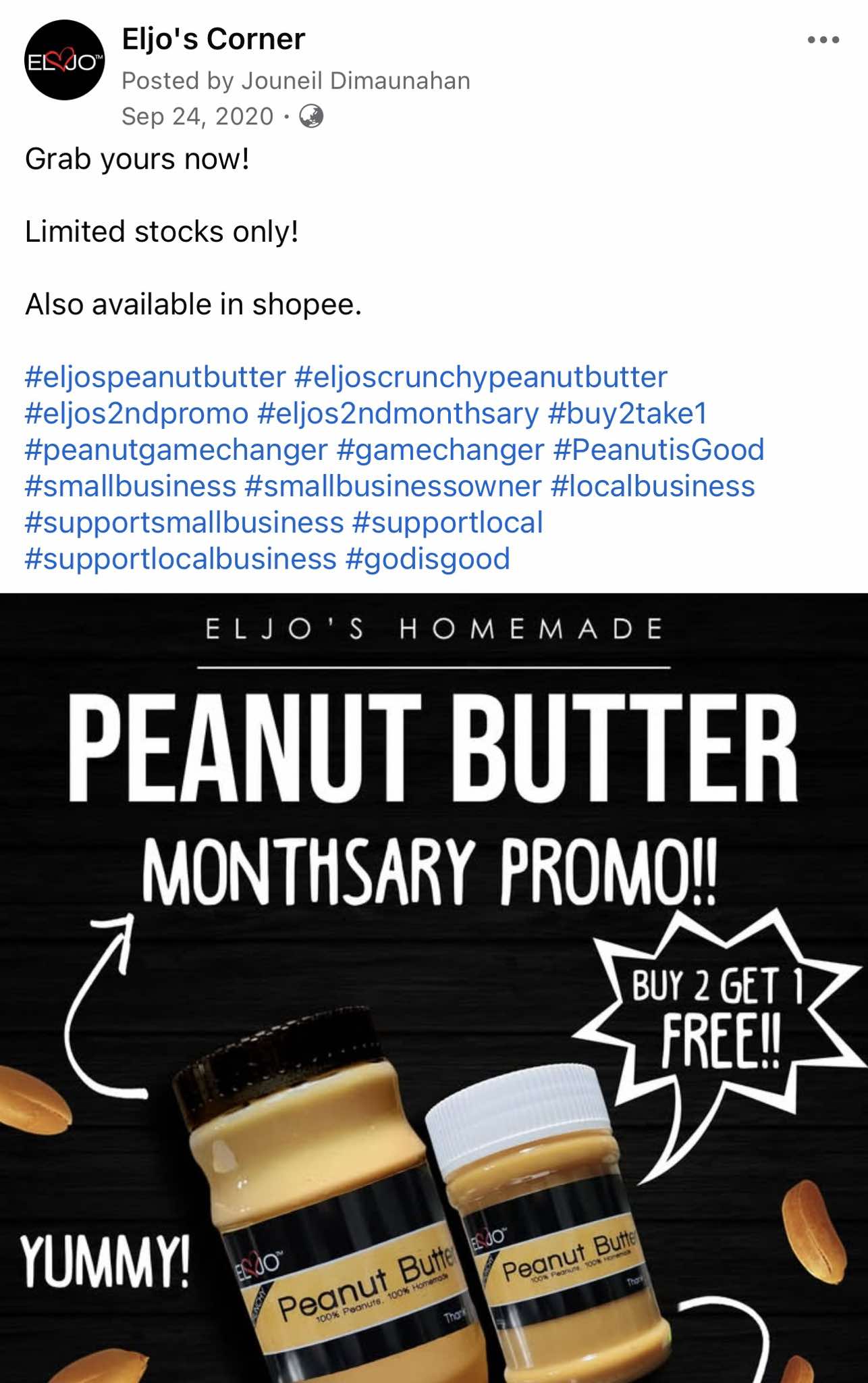Follow the #eljos2ndpromo hashtag link

point(136,414)
